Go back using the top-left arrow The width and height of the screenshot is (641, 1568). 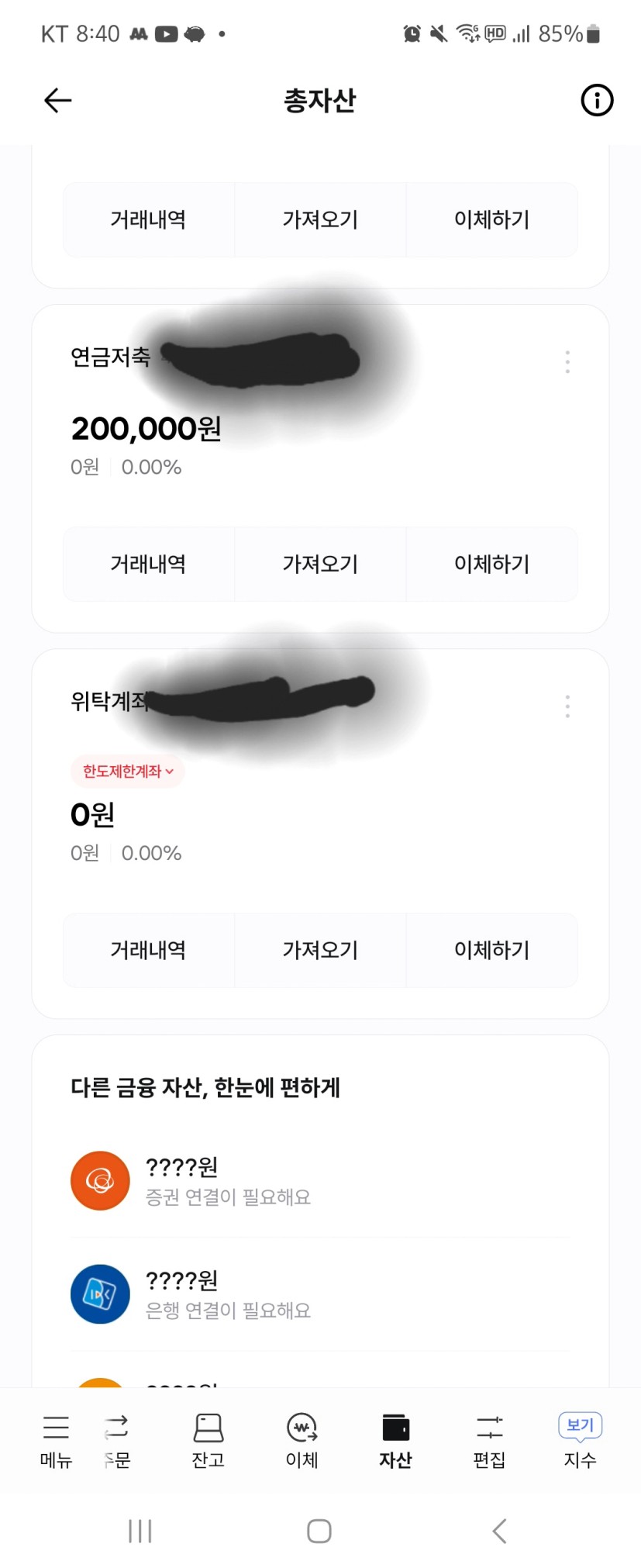point(57,100)
